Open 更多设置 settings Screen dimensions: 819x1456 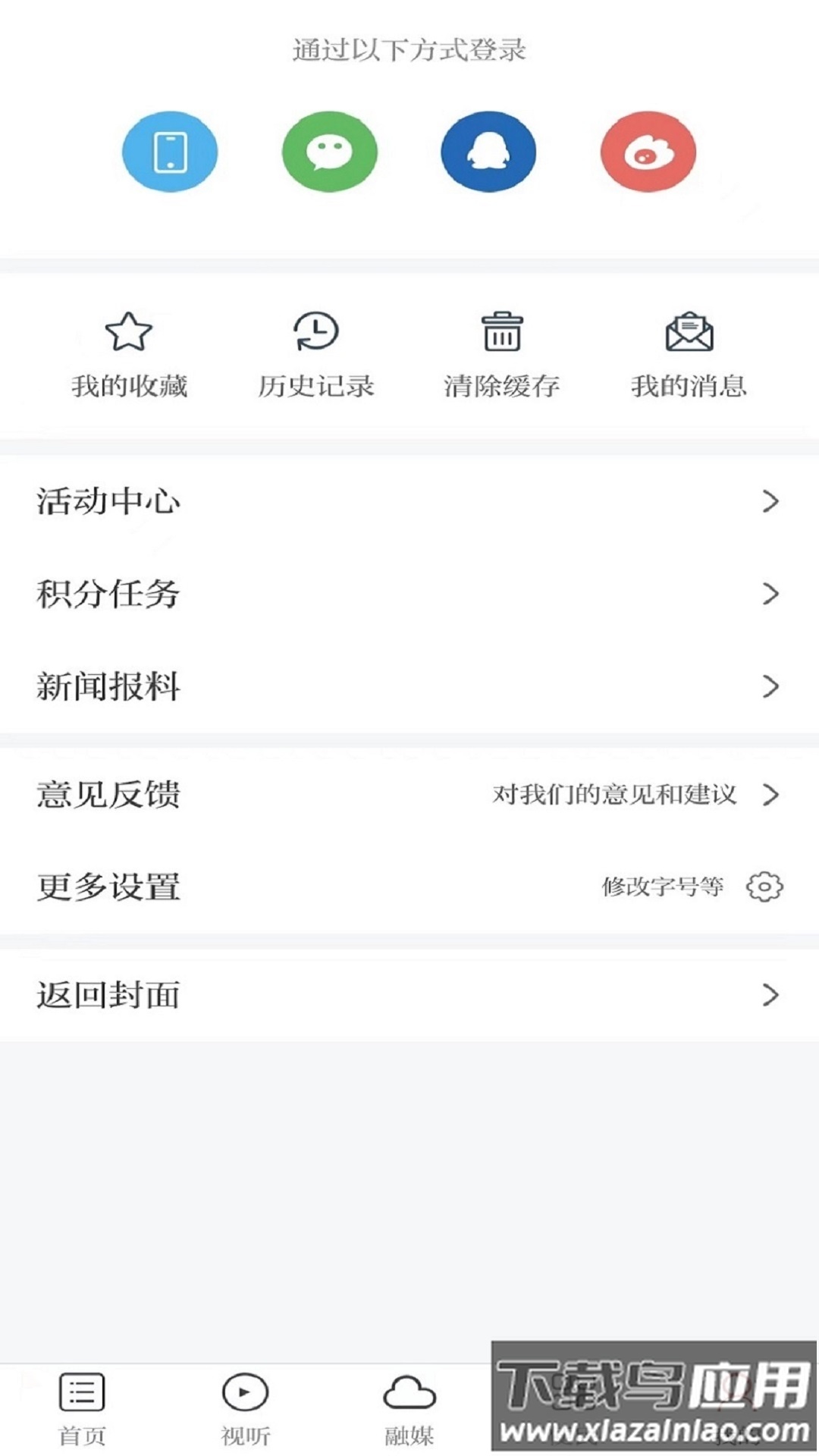(x=409, y=886)
